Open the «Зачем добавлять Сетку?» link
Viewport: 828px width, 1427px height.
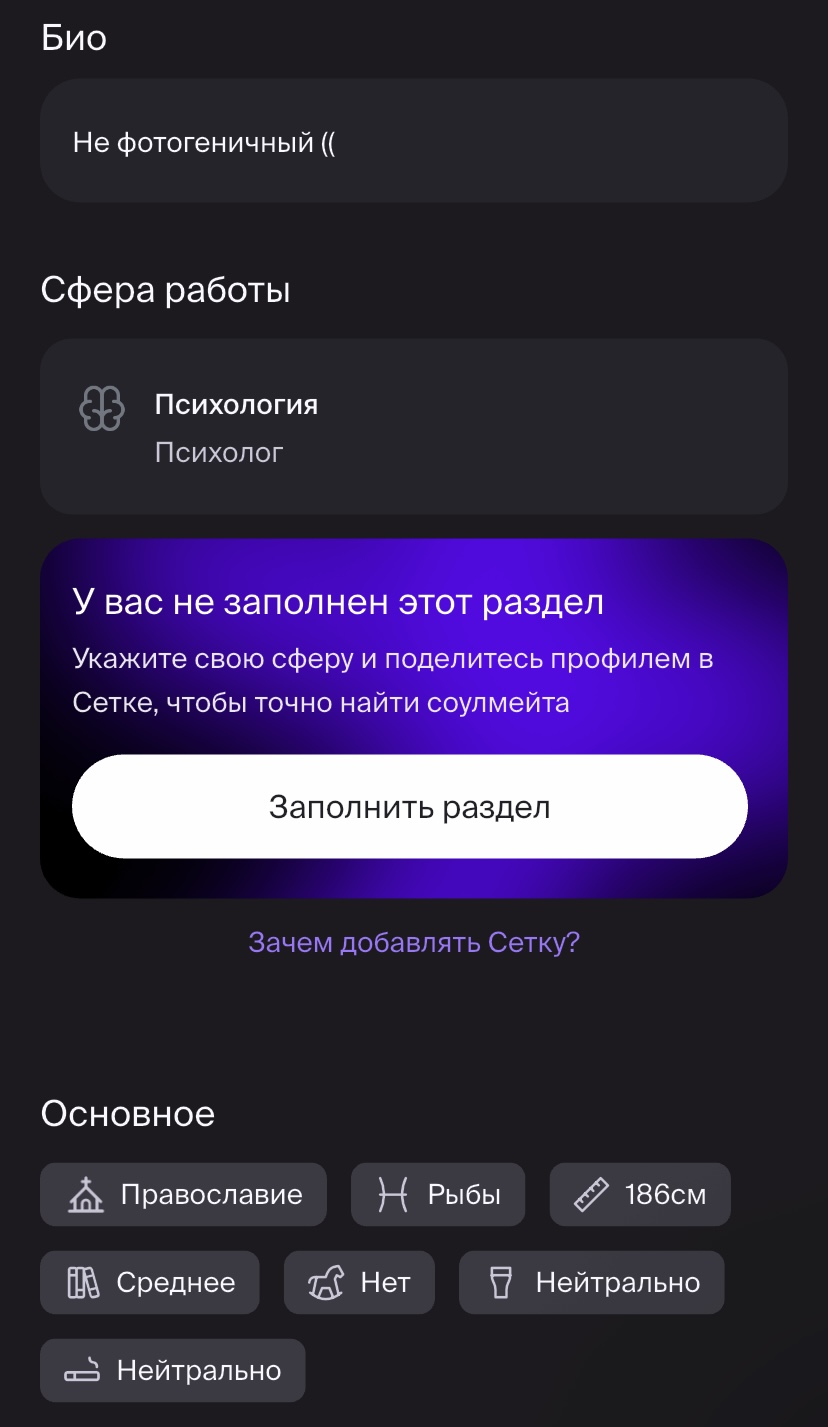pos(414,942)
